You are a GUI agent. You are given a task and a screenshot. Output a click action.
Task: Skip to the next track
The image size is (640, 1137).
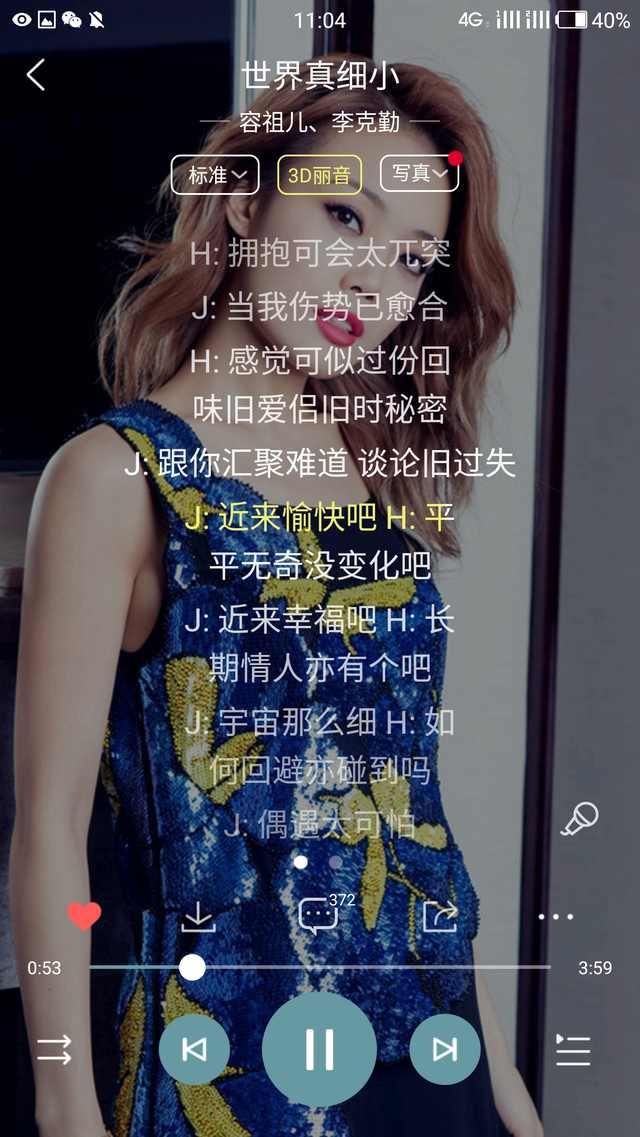(x=444, y=1049)
